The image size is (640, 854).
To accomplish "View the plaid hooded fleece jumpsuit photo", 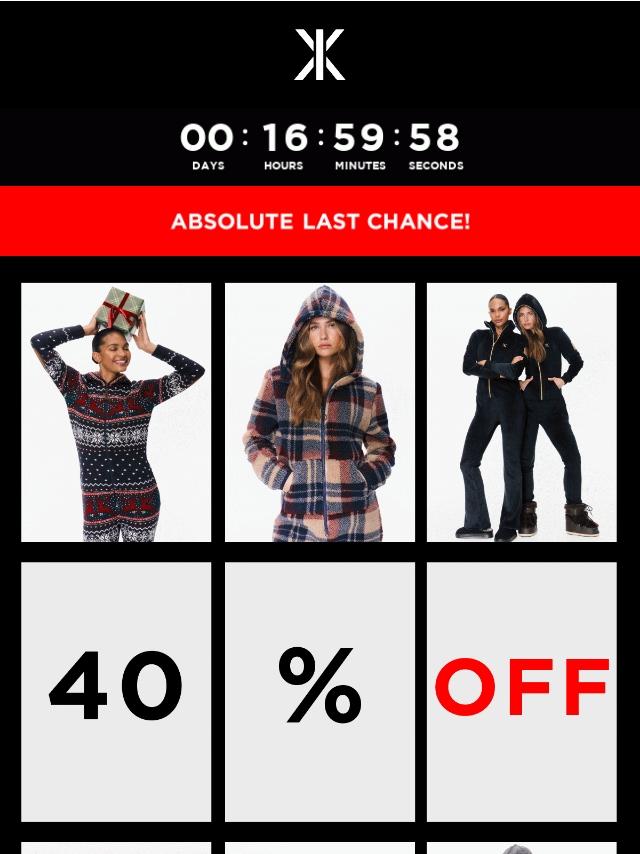I will 319,412.
